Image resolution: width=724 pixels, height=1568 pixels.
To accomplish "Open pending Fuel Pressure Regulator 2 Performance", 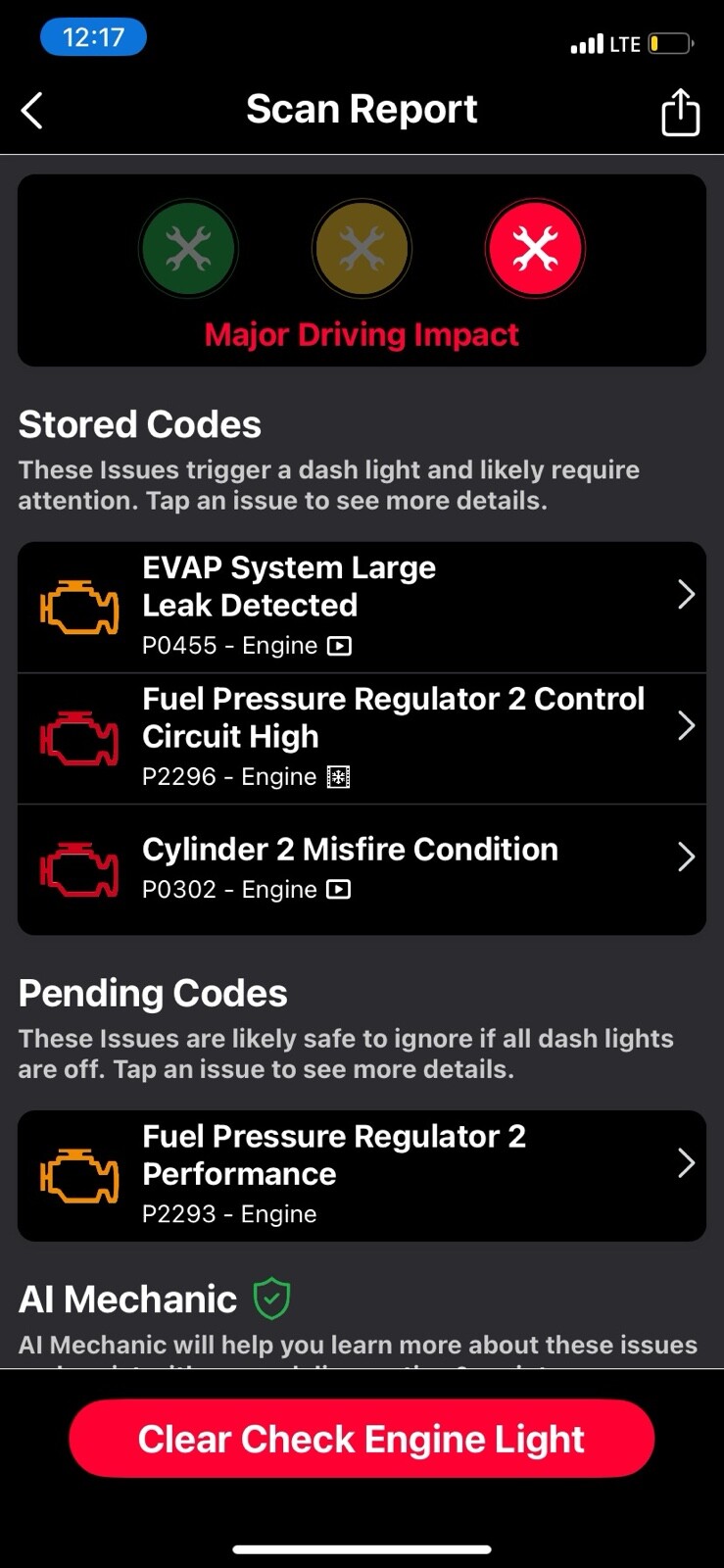I will click(x=362, y=1174).
